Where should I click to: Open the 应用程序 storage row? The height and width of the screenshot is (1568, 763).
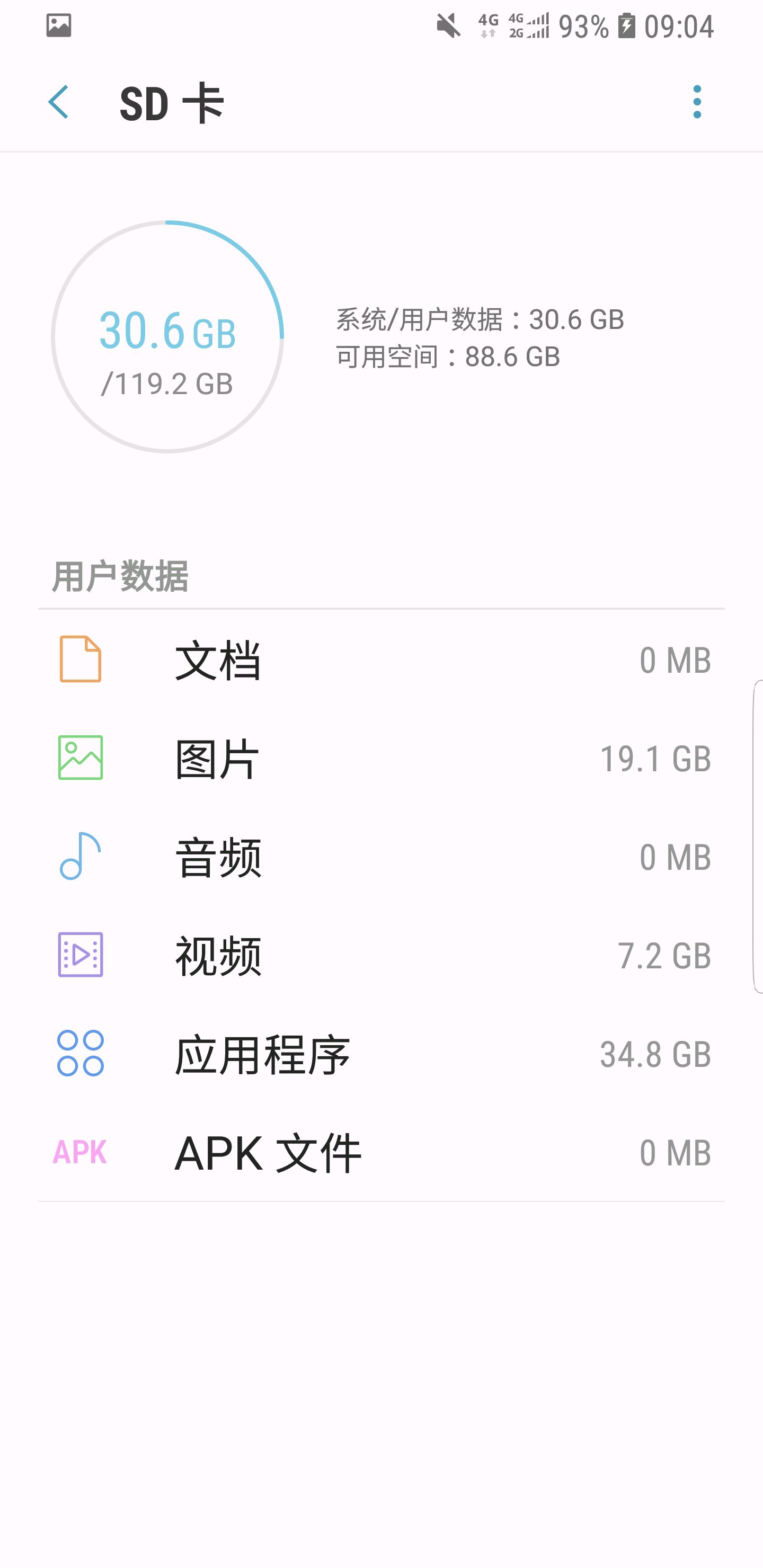(381, 1054)
